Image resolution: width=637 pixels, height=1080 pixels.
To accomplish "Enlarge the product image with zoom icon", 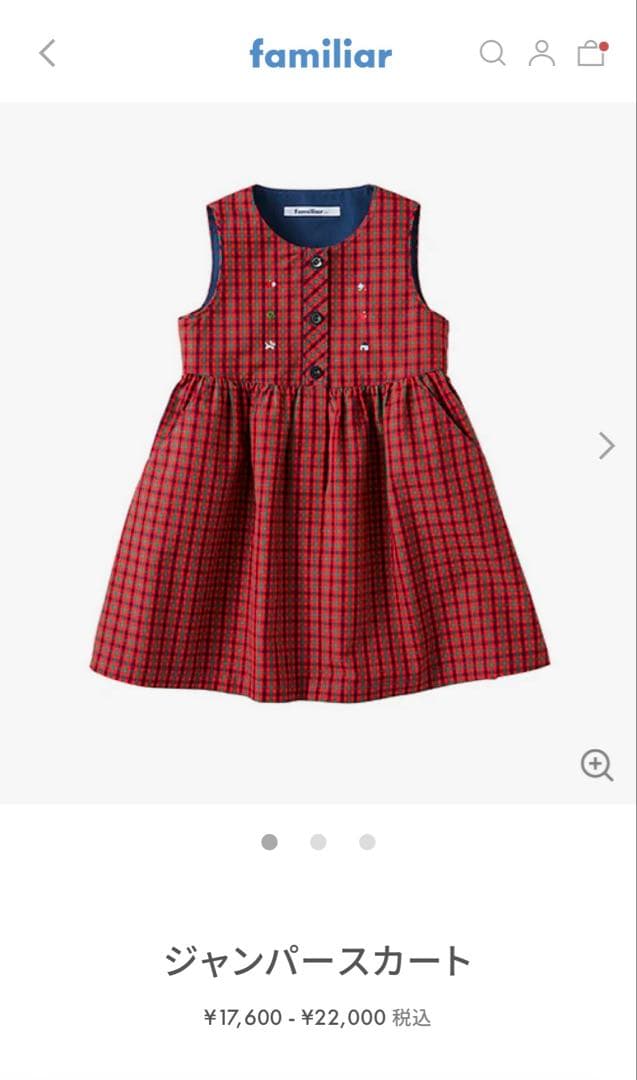I will 597,765.
